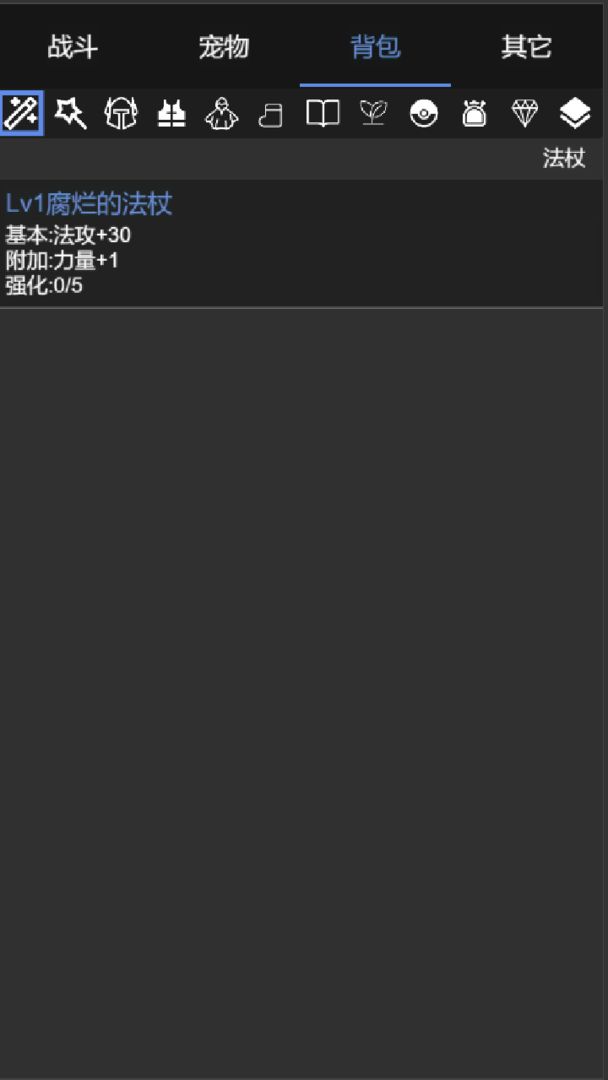The image size is (608, 1080).
Task: Go to the 其它 tab
Action: 527,47
